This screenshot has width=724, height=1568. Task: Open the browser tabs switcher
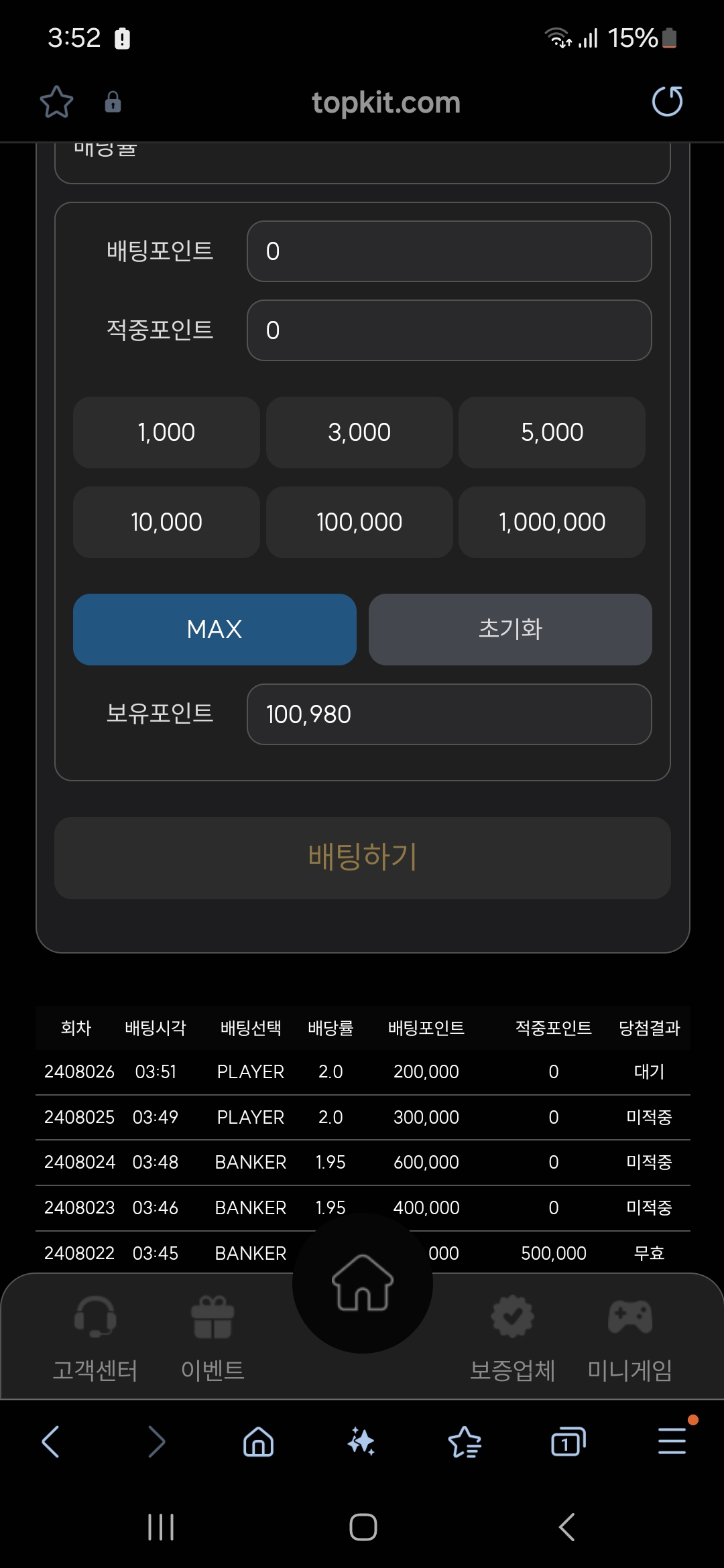pos(568,1441)
